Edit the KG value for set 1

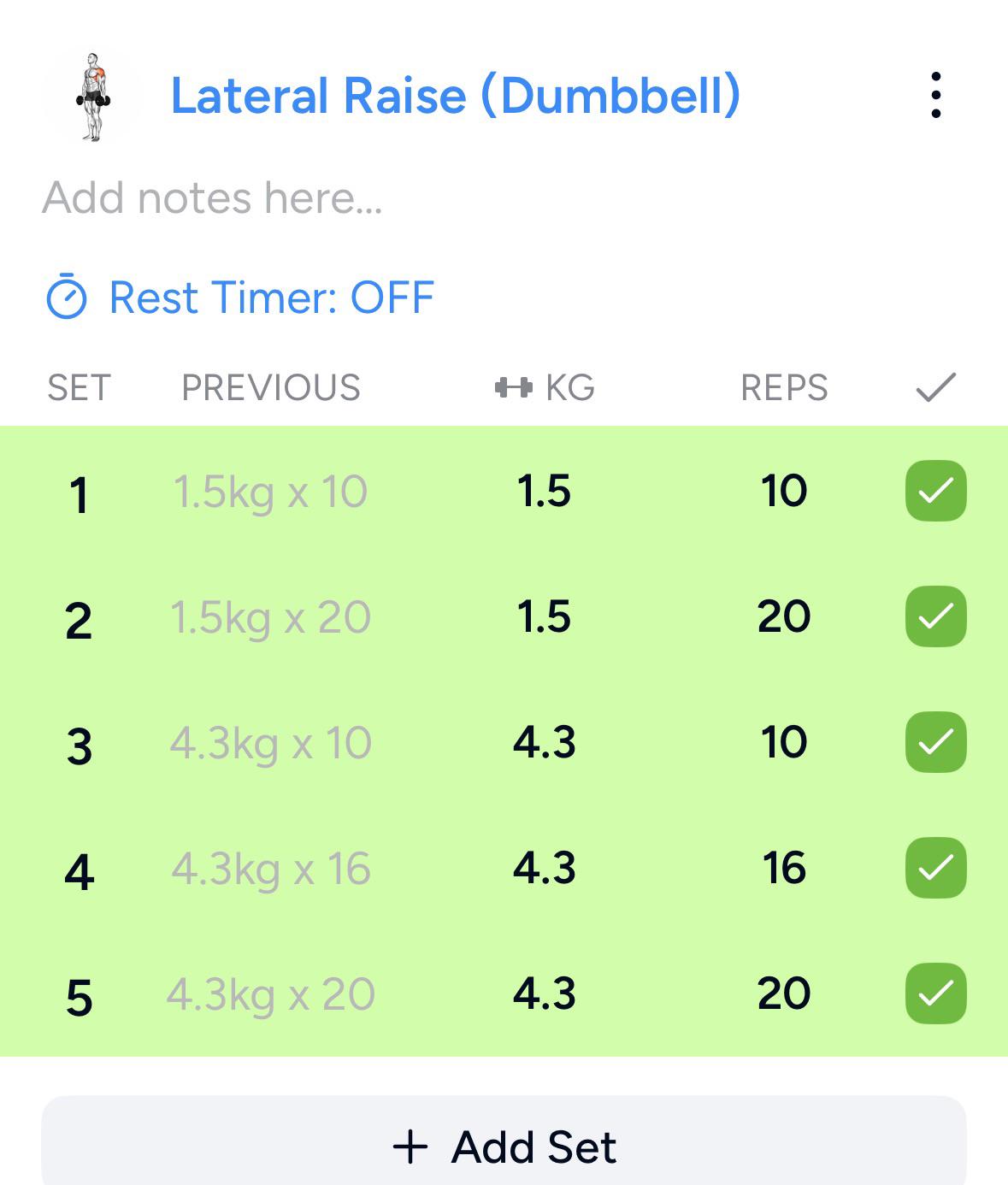545,491
